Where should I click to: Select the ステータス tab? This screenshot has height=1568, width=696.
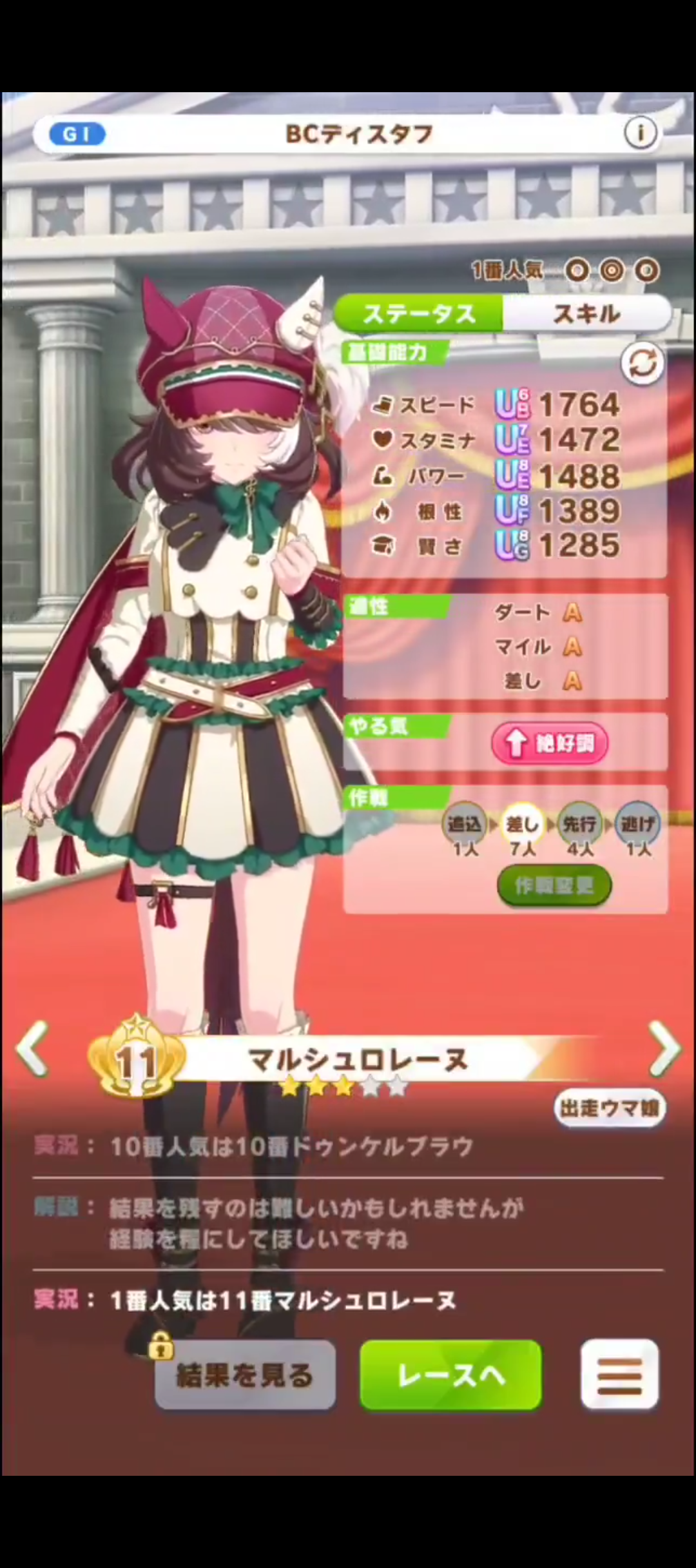click(x=419, y=314)
